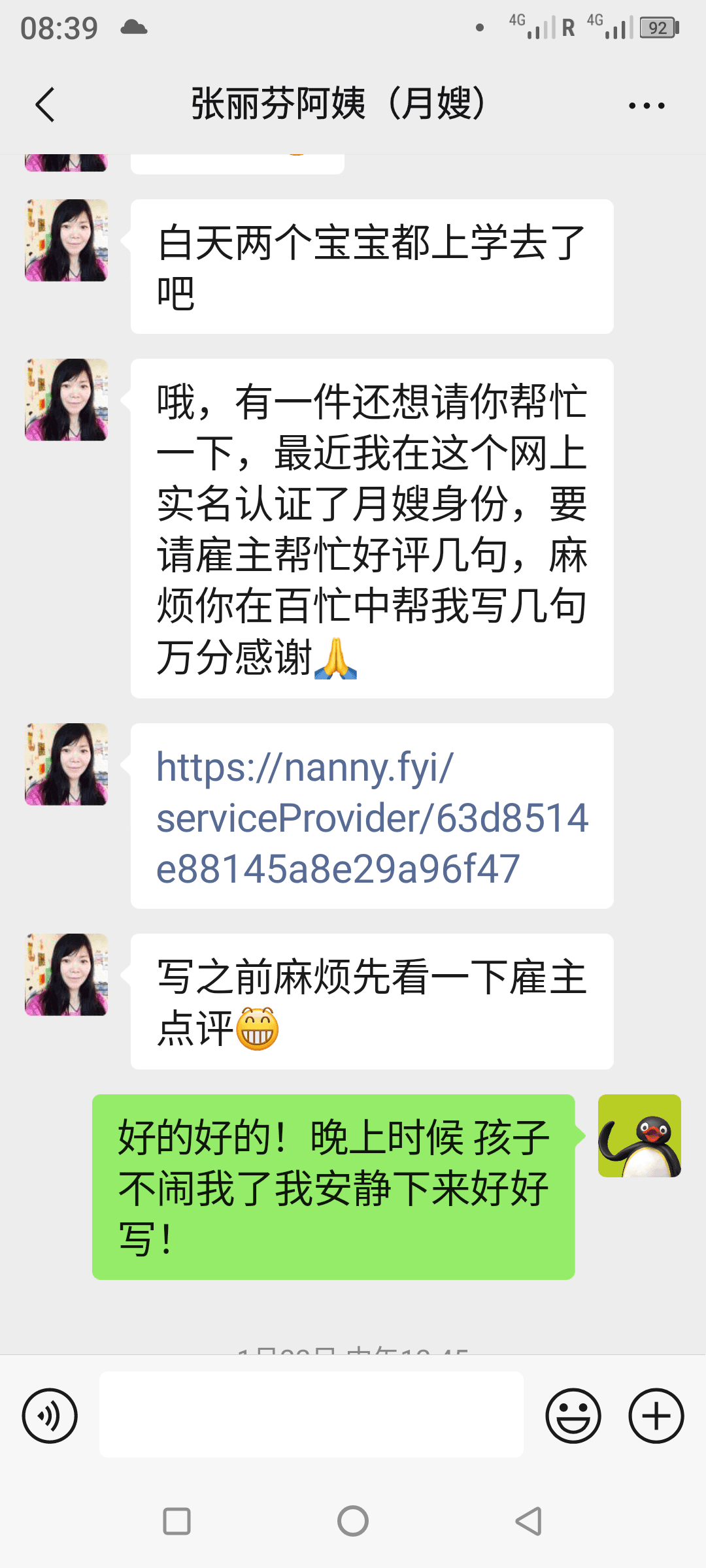Open the plus attachments menu
The image size is (706, 1568).
point(656,1416)
